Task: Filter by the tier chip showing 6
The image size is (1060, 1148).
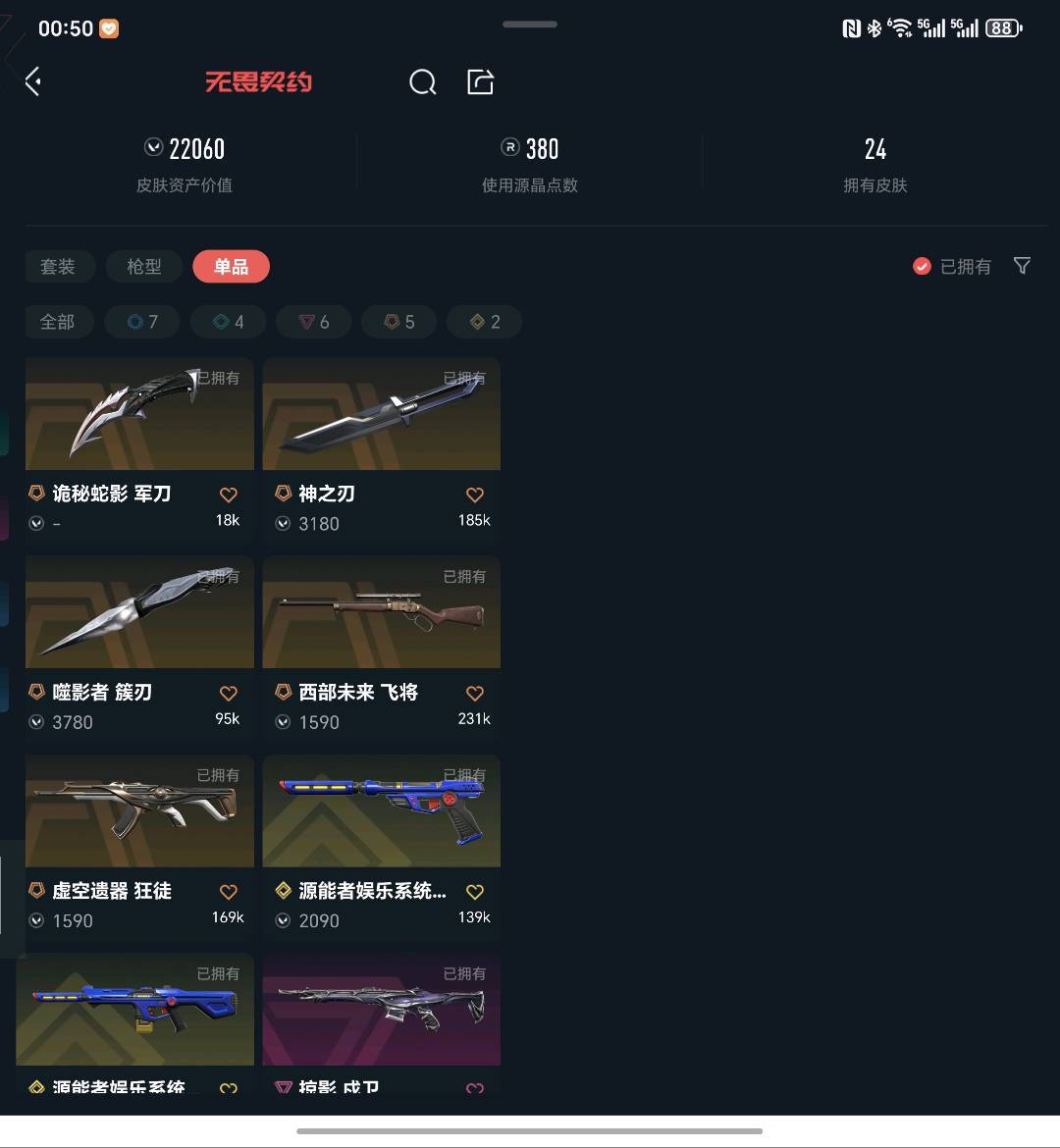Action: (313, 322)
